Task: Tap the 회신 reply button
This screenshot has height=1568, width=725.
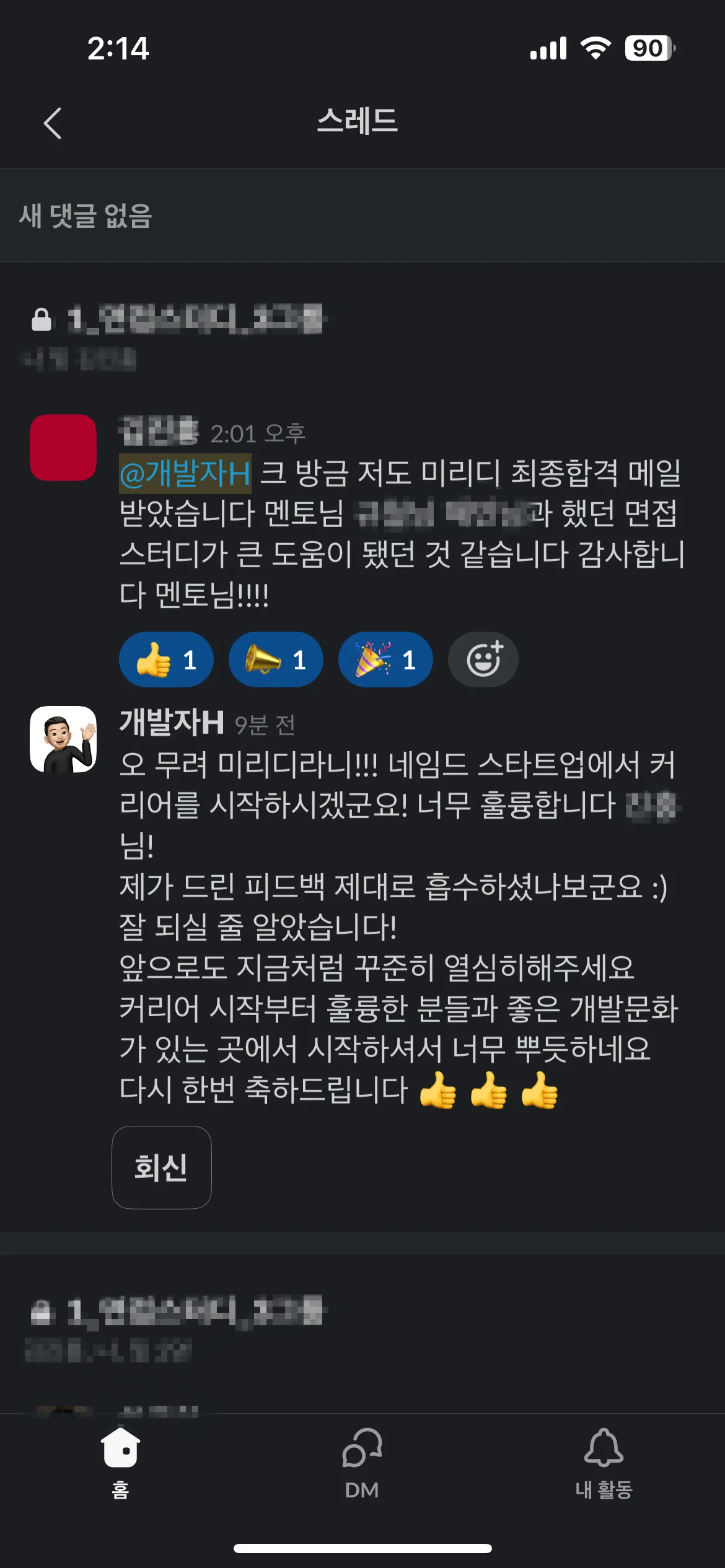Action: click(161, 1167)
